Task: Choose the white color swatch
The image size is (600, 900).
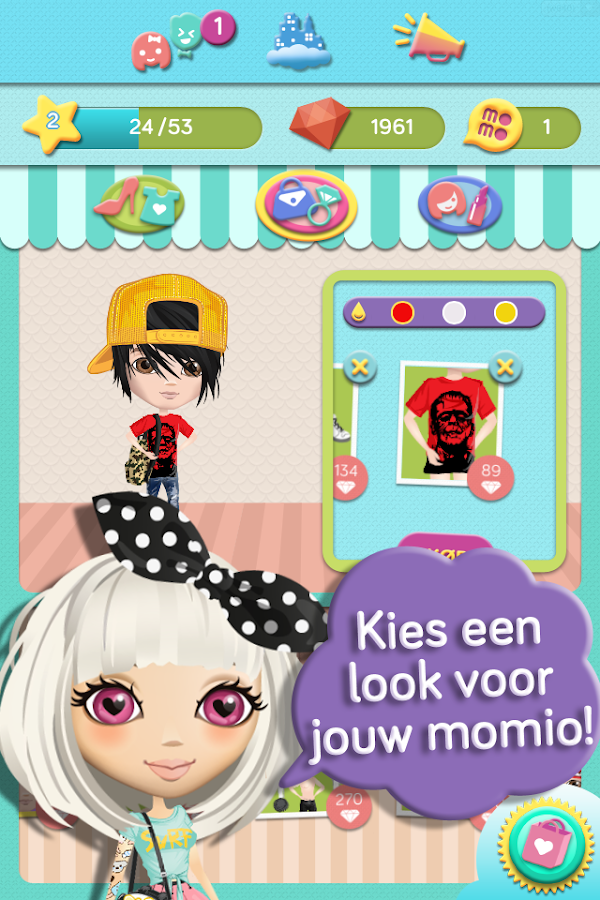Action: click(x=454, y=313)
